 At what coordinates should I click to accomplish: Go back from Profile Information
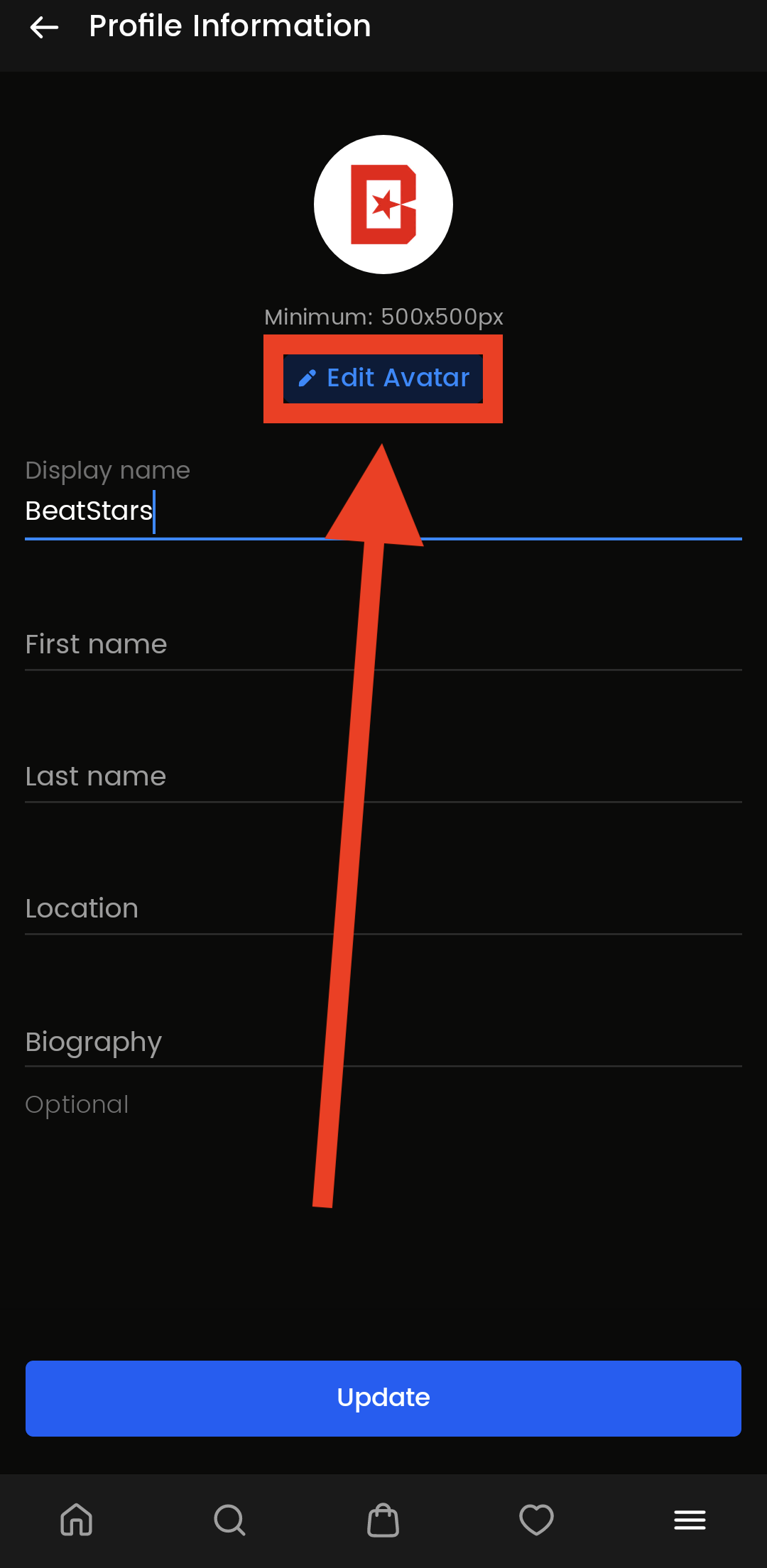click(x=44, y=28)
